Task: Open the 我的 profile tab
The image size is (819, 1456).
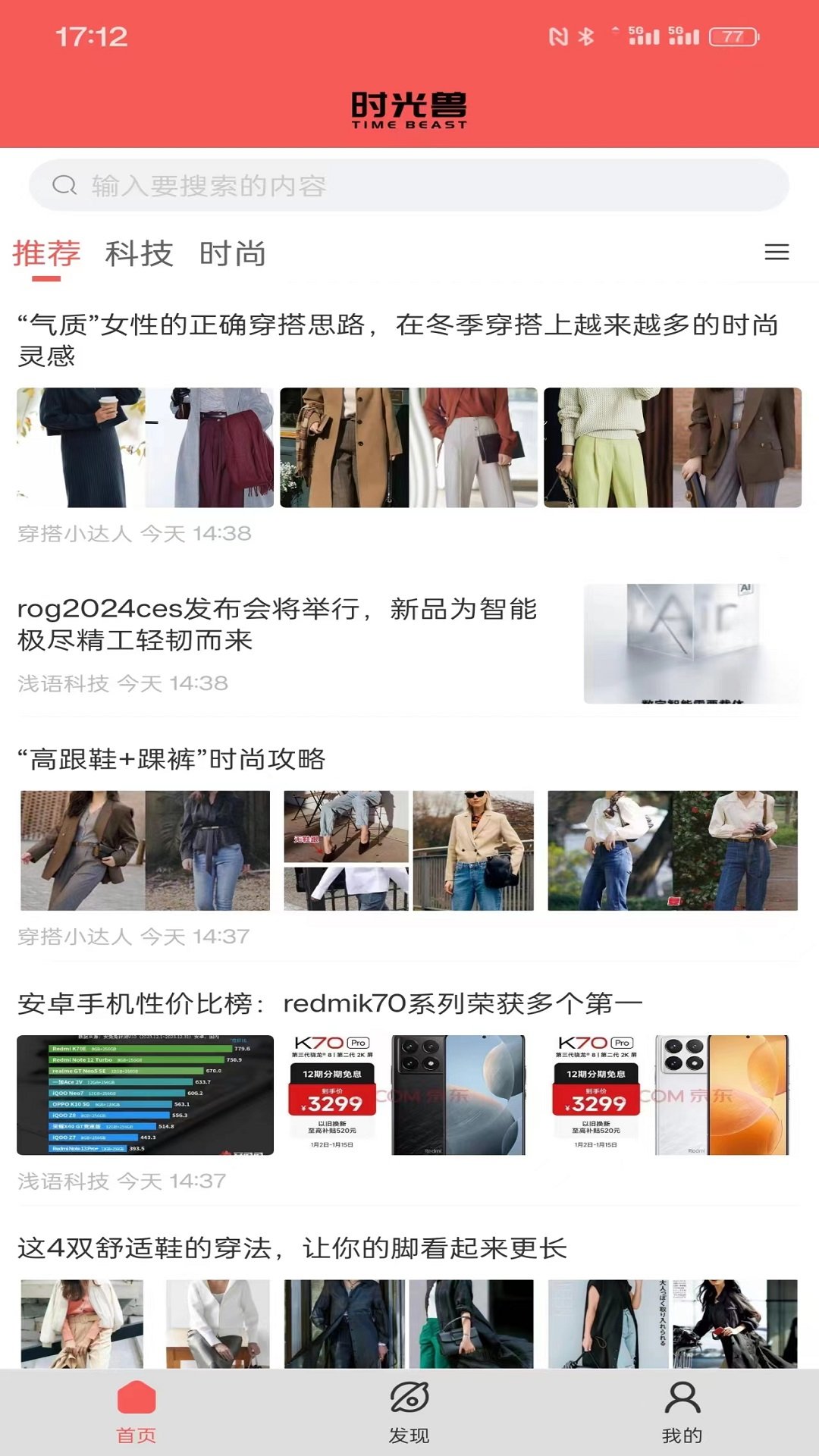Action: 682,1412
